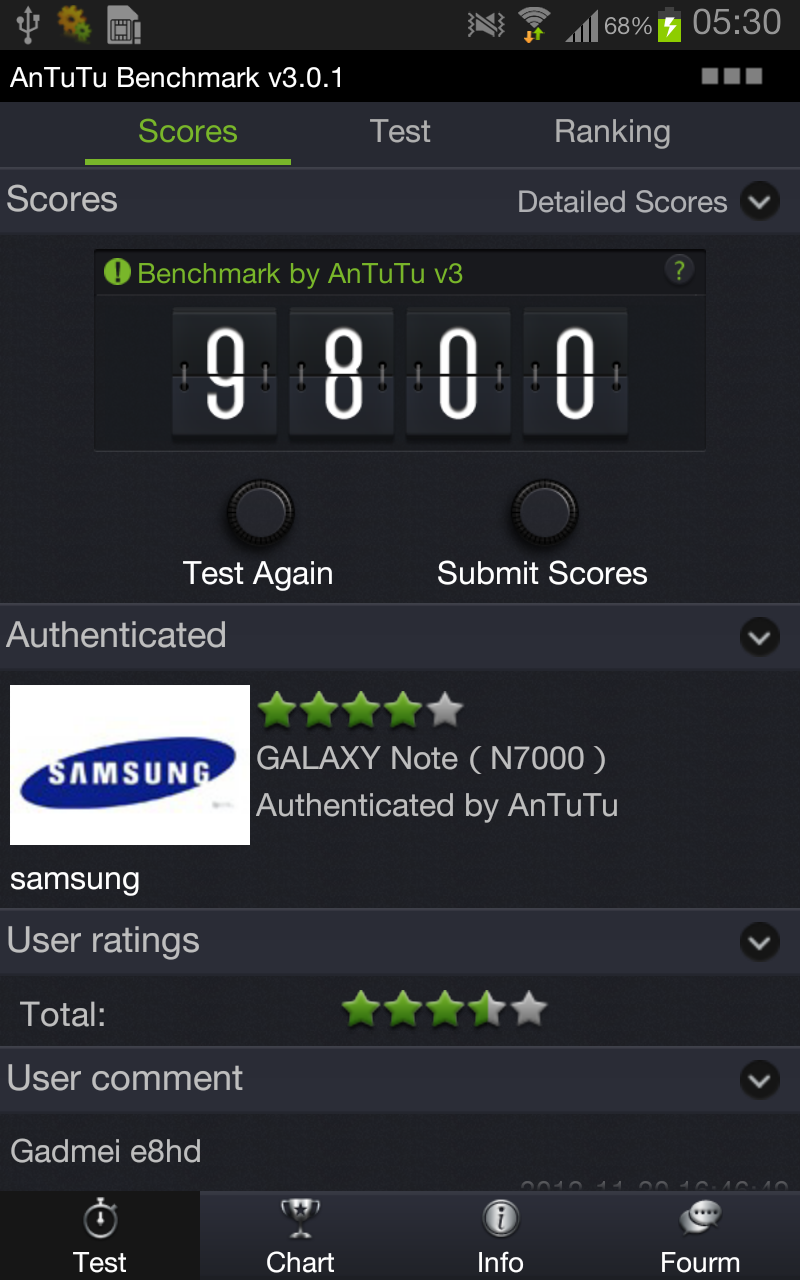Collapse the User ratings section
This screenshot has height=1280, width=800.
[x=760, y=941]
